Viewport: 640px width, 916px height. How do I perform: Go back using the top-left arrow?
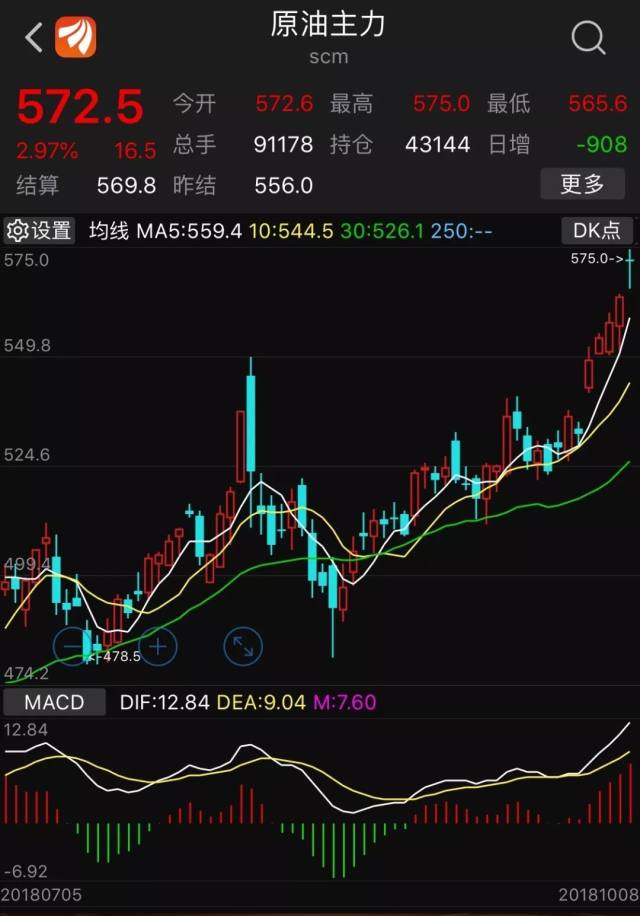[x=34, y=38]
